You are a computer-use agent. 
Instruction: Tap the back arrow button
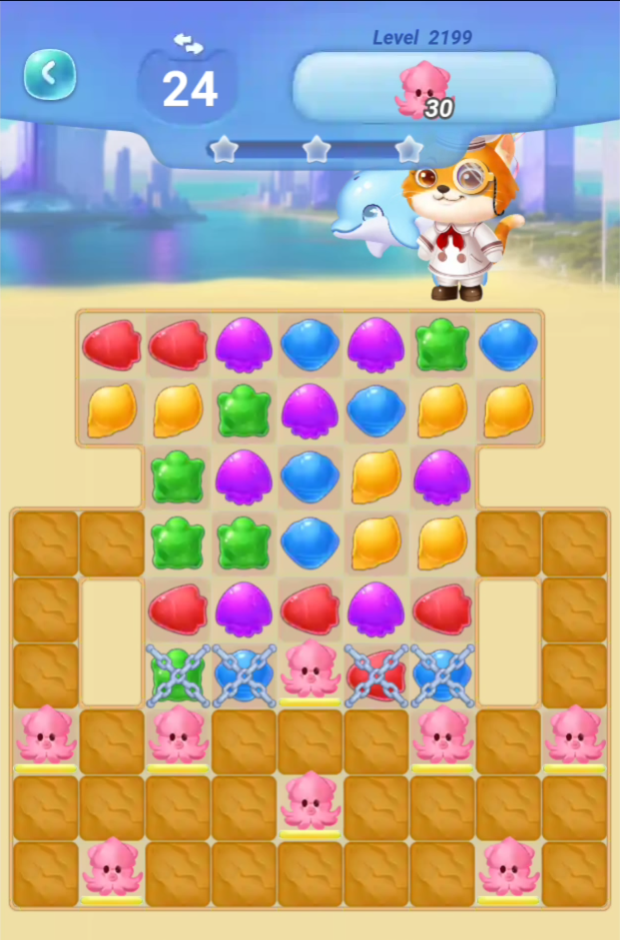[49, 74]
